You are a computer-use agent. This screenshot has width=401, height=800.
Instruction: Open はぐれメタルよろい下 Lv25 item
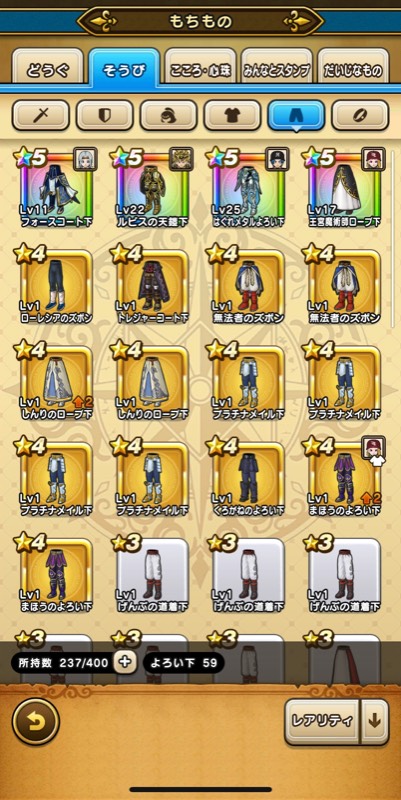(x=248, y=188)
